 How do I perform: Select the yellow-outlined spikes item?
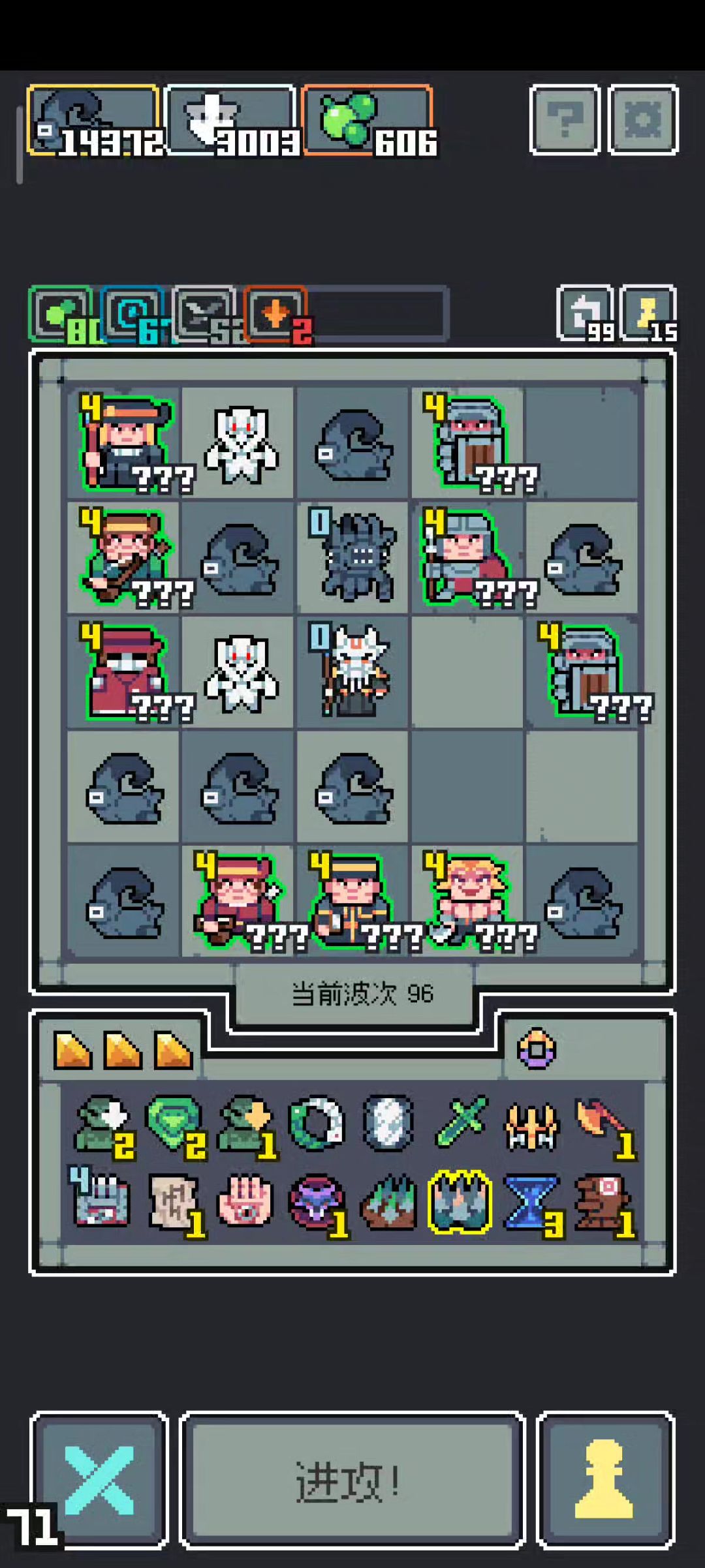pos(460,1202)
